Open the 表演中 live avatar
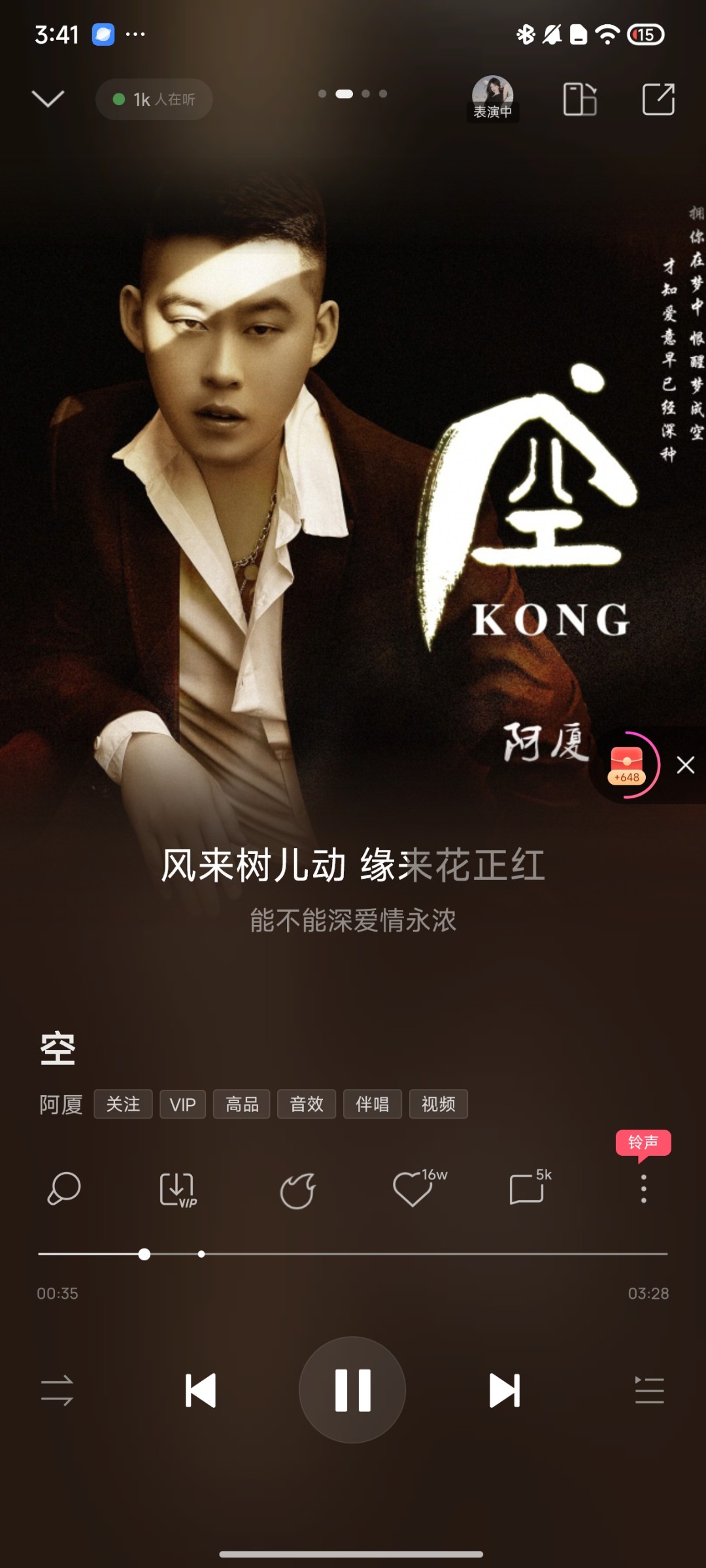This screenshot has width=706, height=1568. (493, 99)
